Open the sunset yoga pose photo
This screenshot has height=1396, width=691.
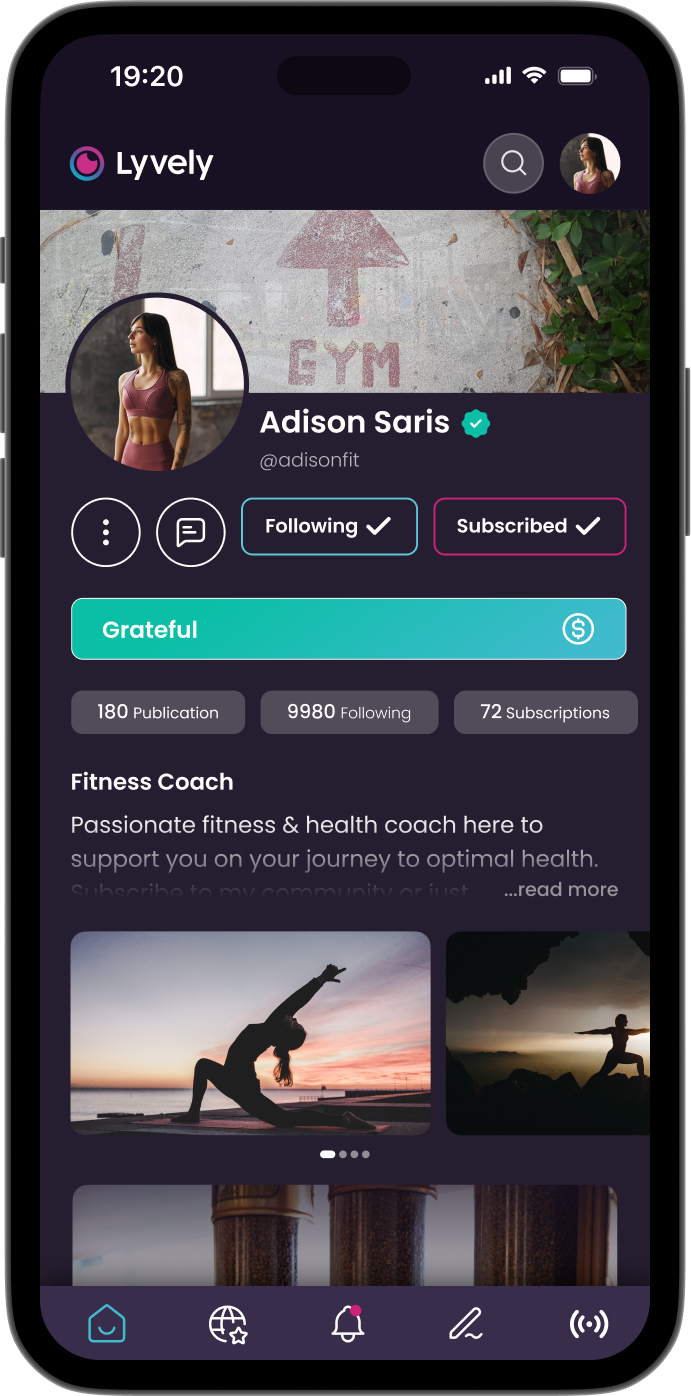[250, 1033]
